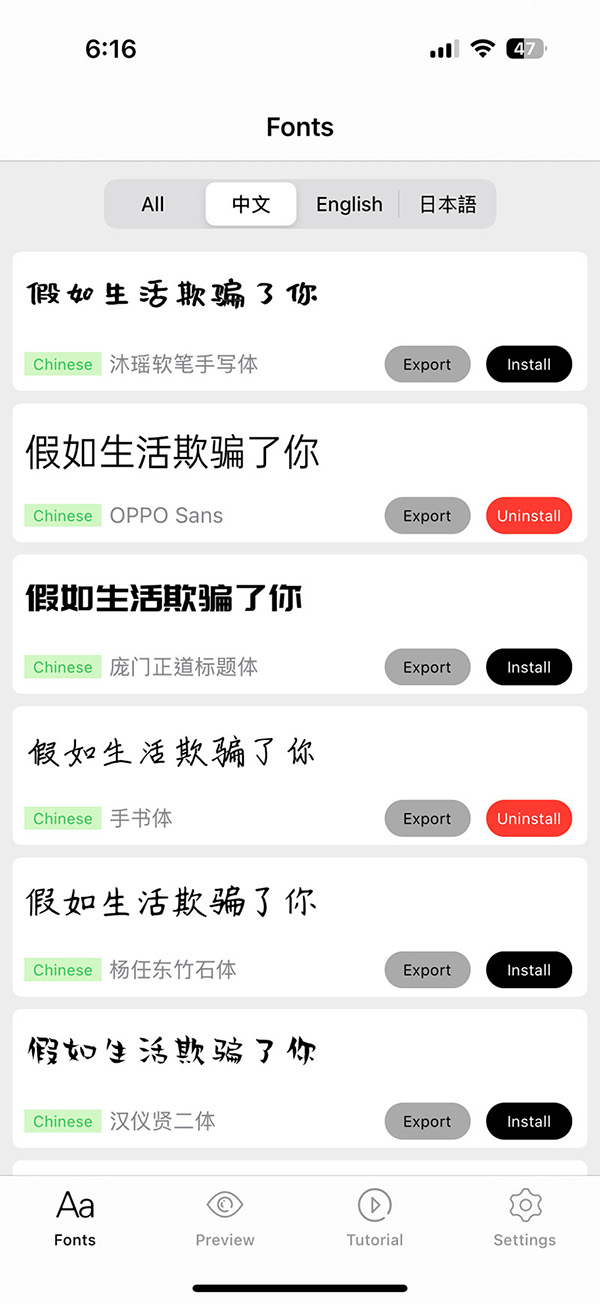Image resolution: width=600 pixels, height=1304 pixels.
Task: Tap the Fonts tab in bottom bar
Action: click(x=75, y=1218)
